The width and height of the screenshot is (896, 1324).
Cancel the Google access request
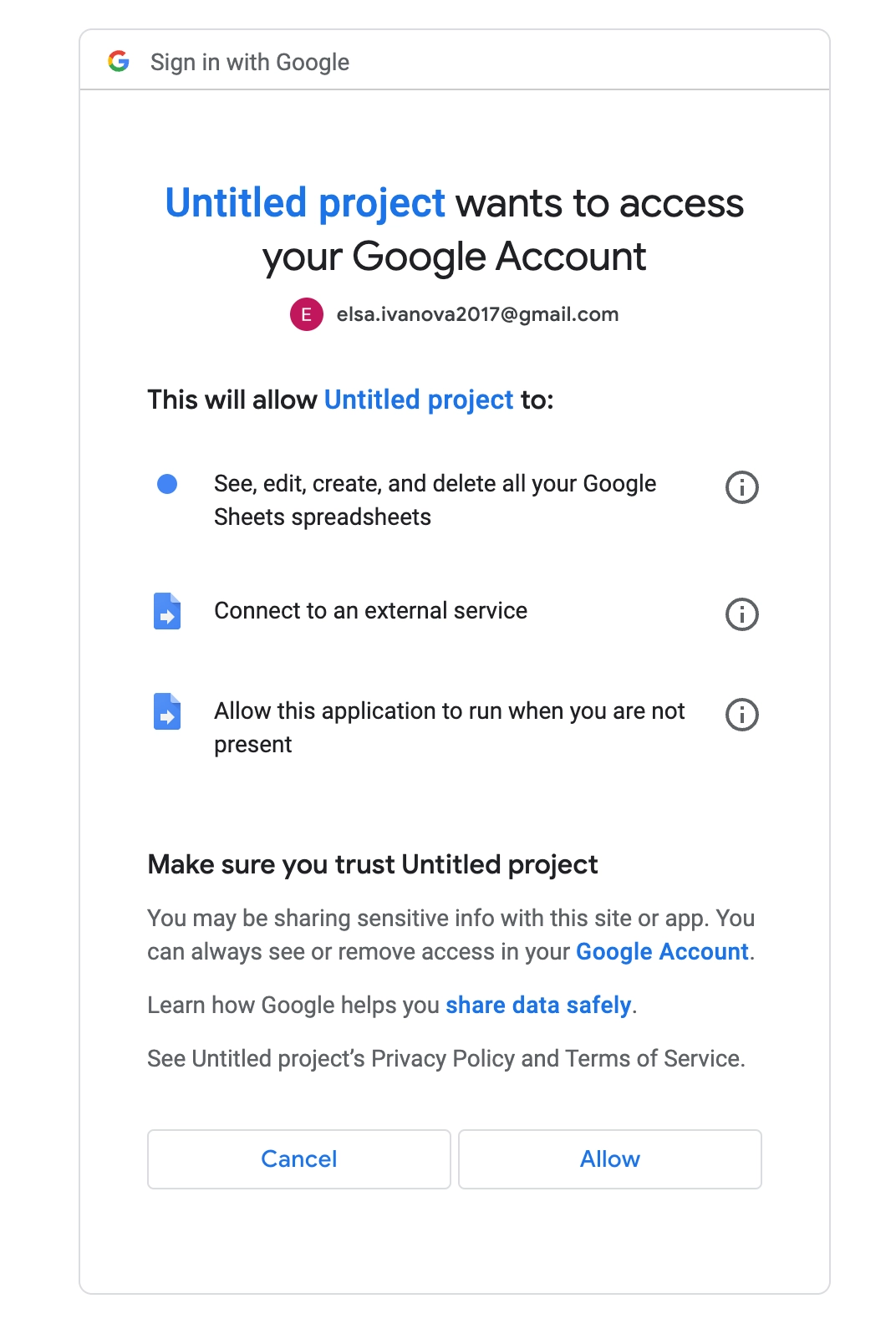point(298,1158)
